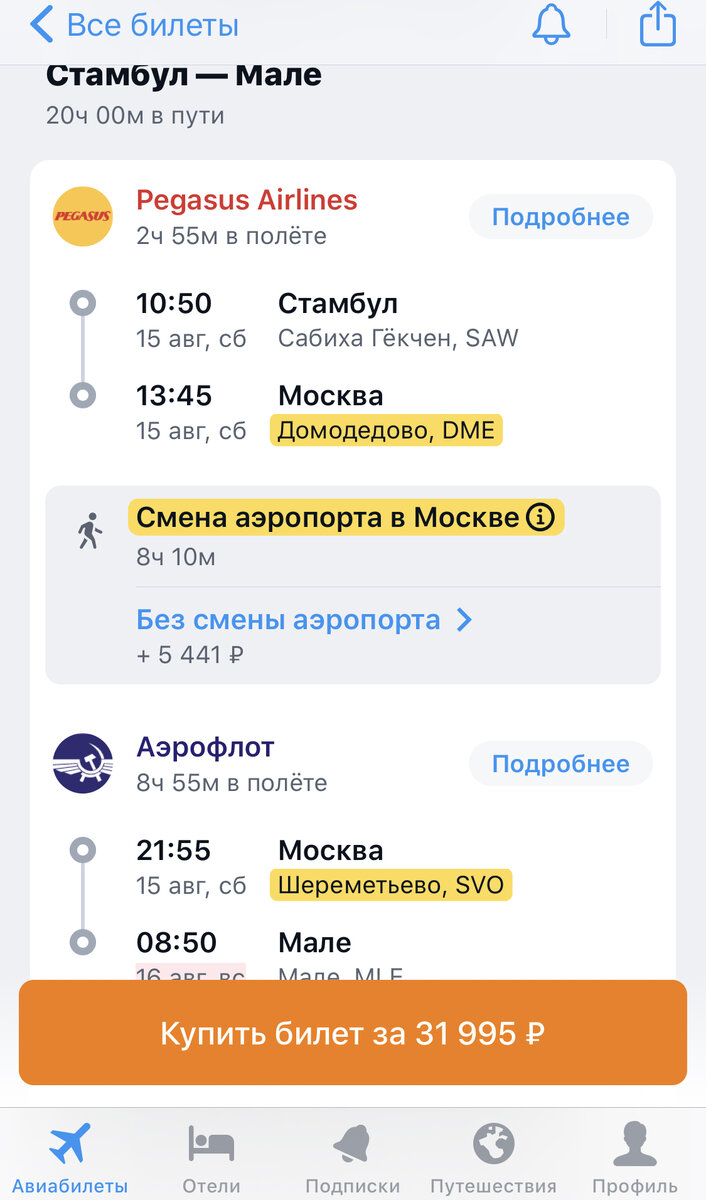Switch to the Авиабилеты tab
706x1200 pixels.
pyautogui.click(x=70, y=1158)
